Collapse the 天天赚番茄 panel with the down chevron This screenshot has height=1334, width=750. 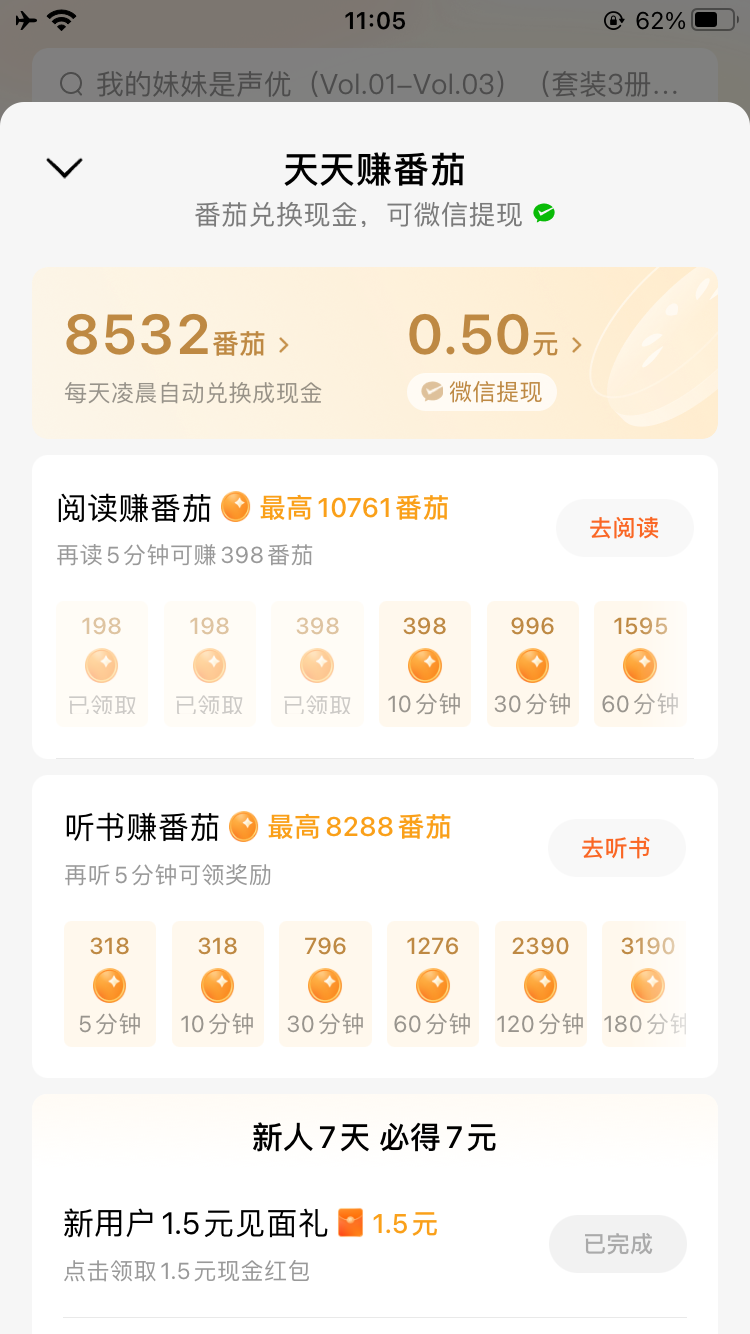click(65, 169)
